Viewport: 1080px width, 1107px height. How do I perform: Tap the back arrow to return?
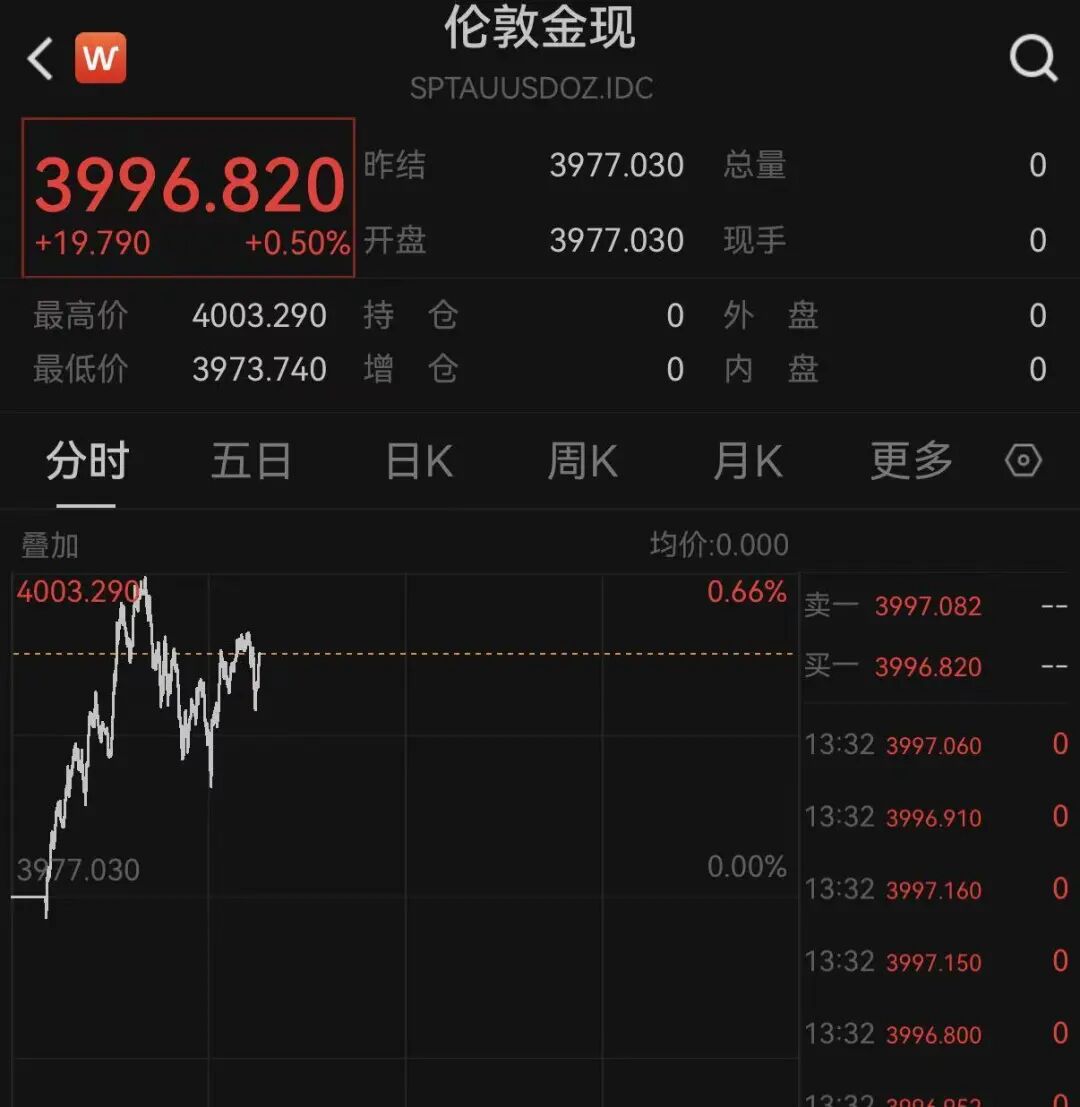38,57
